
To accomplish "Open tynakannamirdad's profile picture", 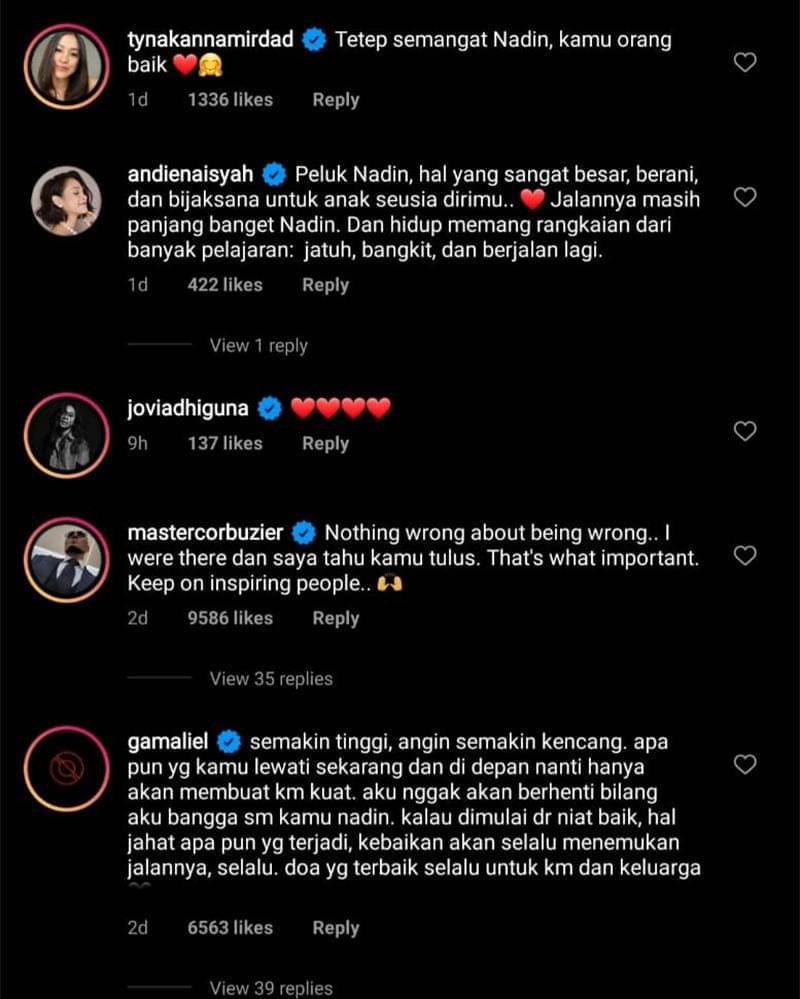I will [x=66, y=64].
